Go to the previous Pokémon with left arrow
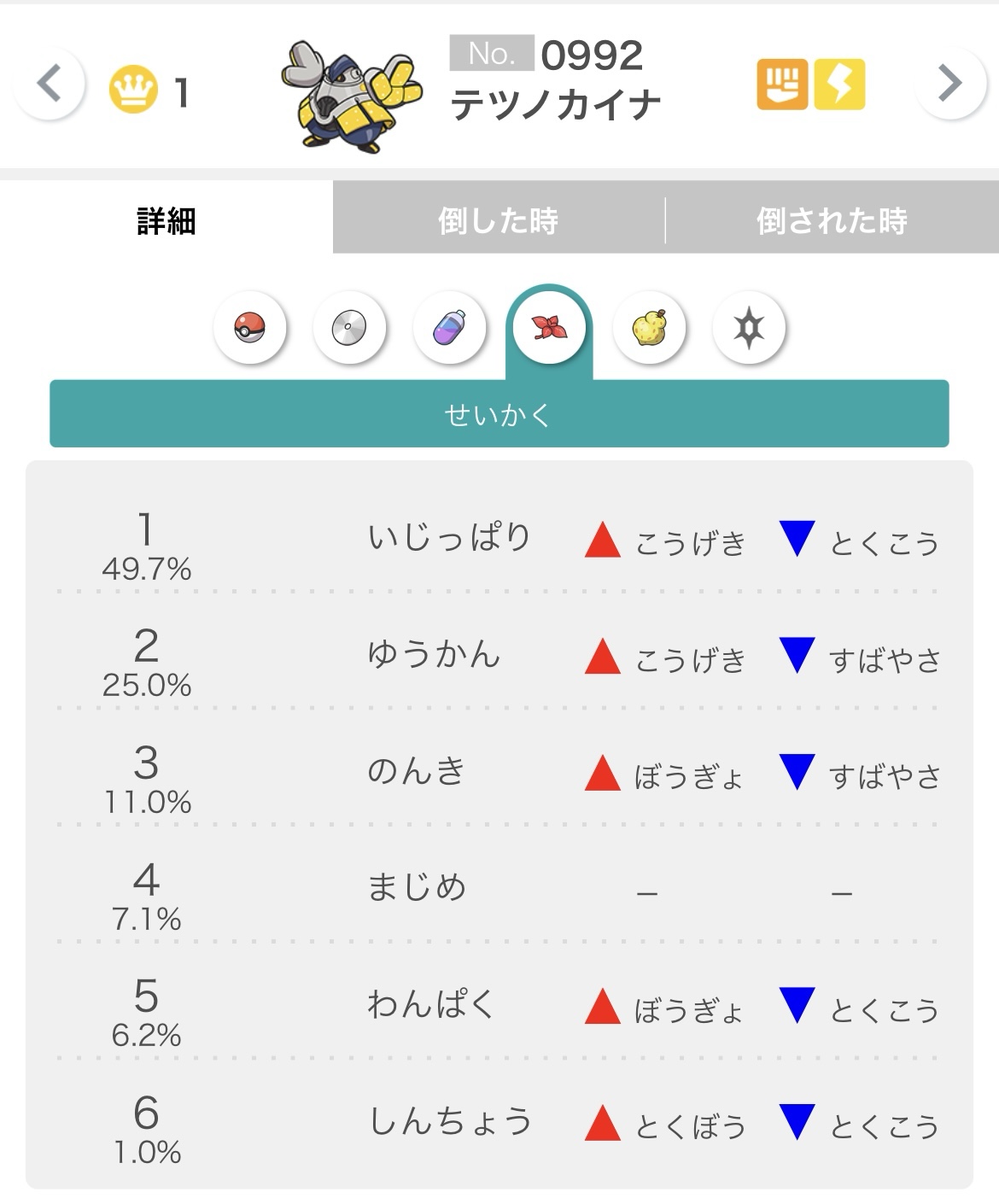This screenshot has height=1204, width=999. [x=50, y=84]
